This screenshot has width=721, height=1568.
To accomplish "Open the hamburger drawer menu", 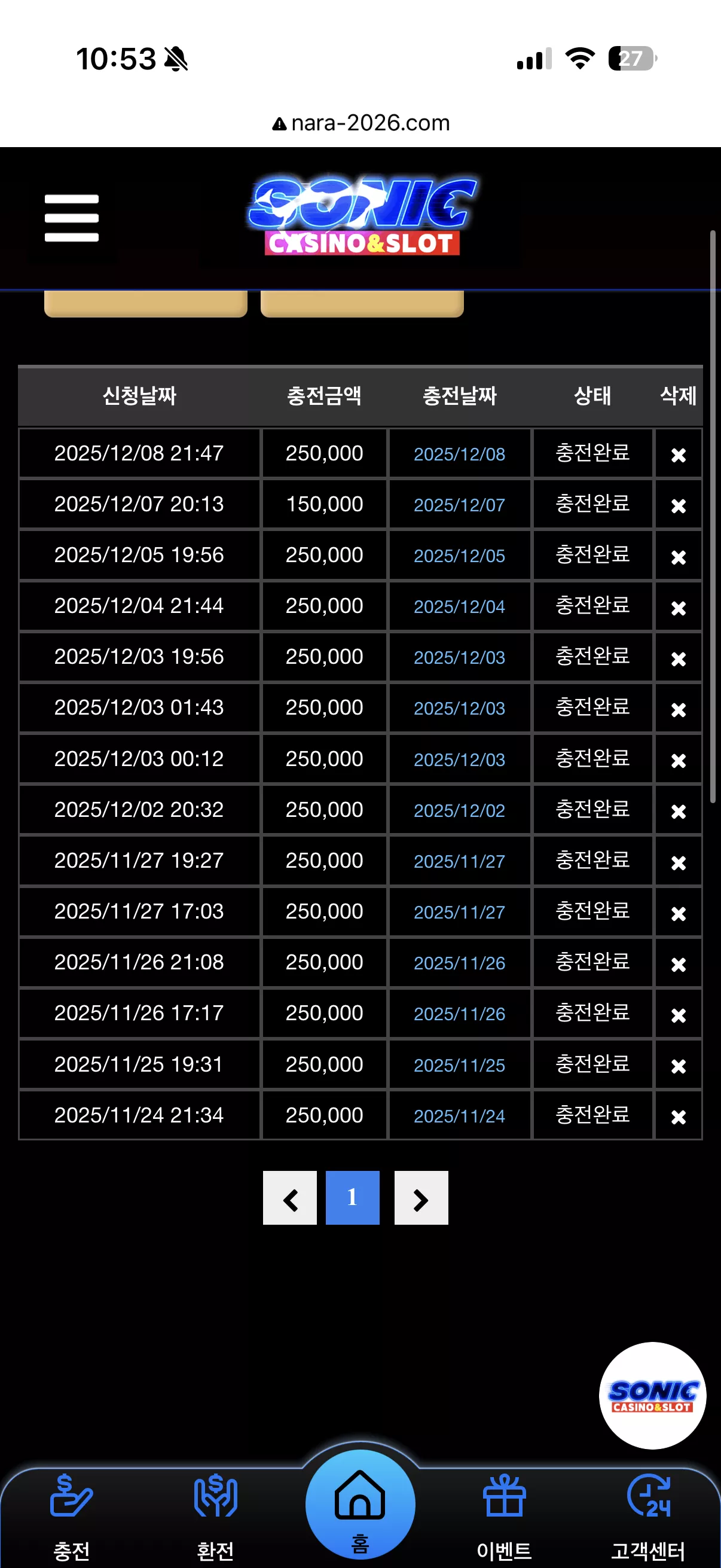I will [71, 218].
